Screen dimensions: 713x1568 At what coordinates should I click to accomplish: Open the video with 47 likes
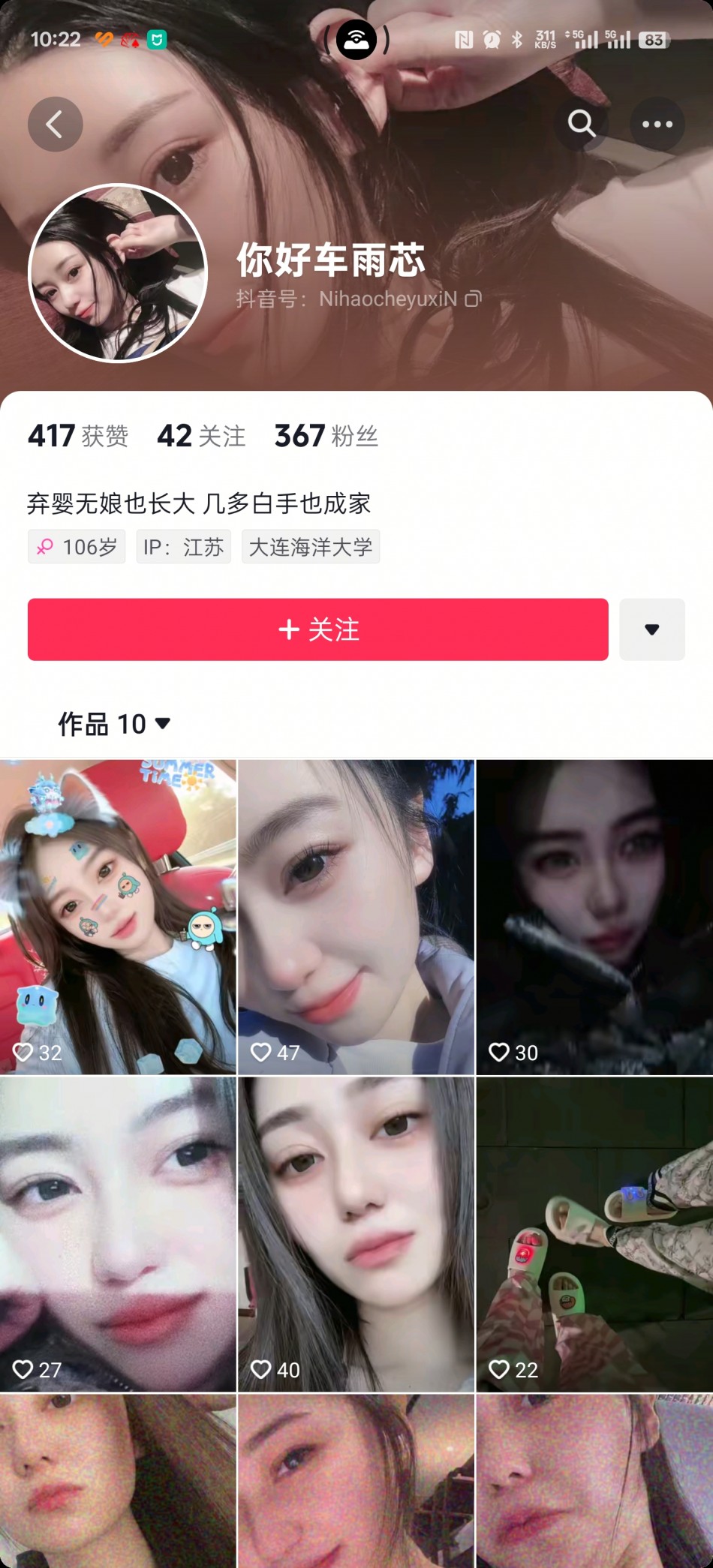point(356,917)
